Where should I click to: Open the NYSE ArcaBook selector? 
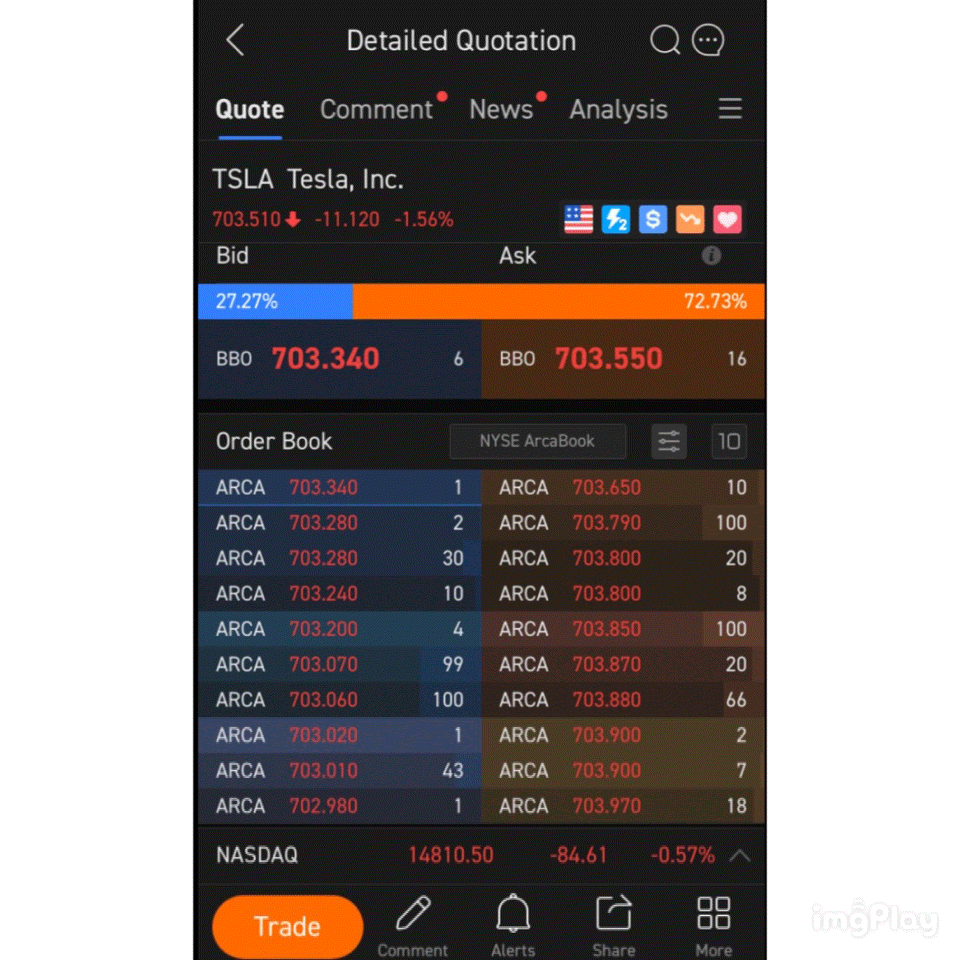click(537, 441)
